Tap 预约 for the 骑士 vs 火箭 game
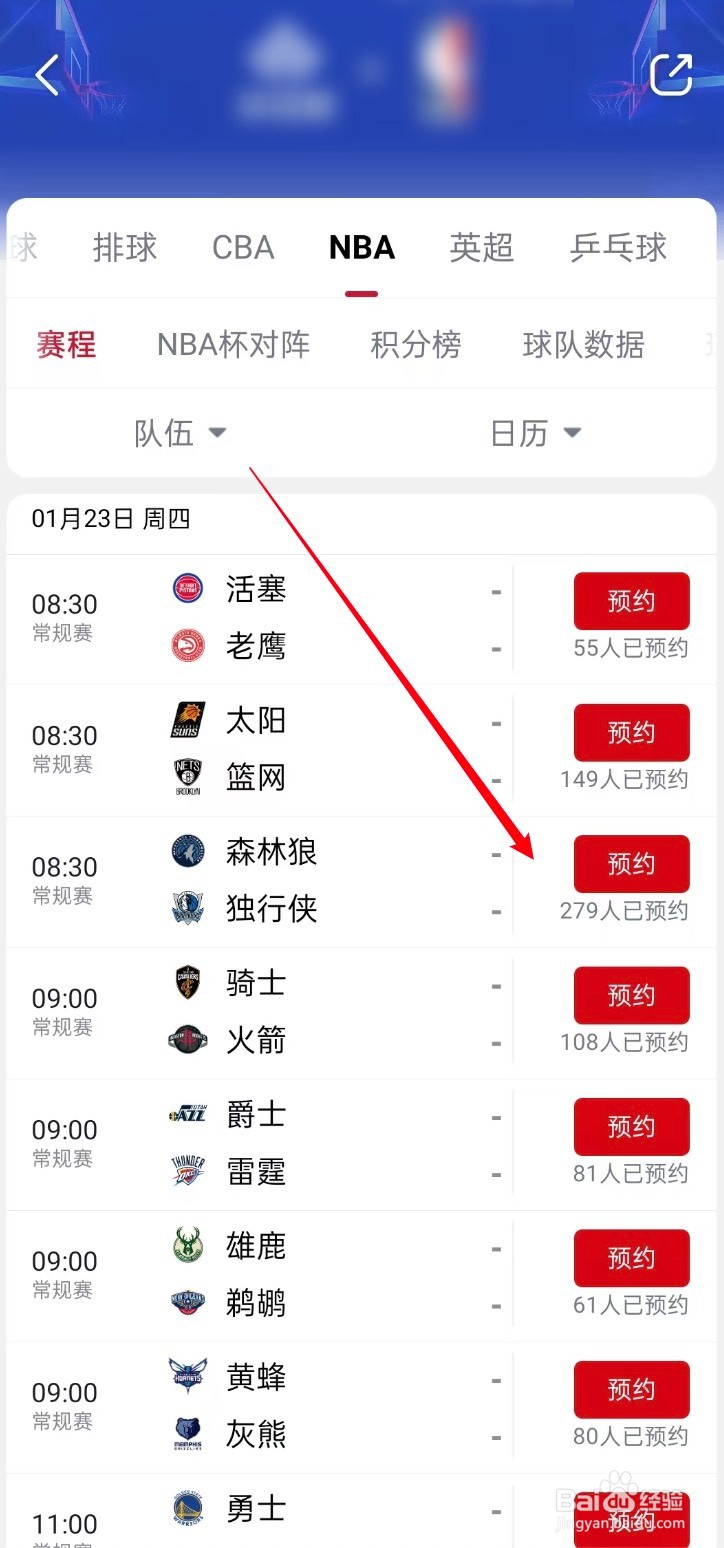 click(631, 994)
